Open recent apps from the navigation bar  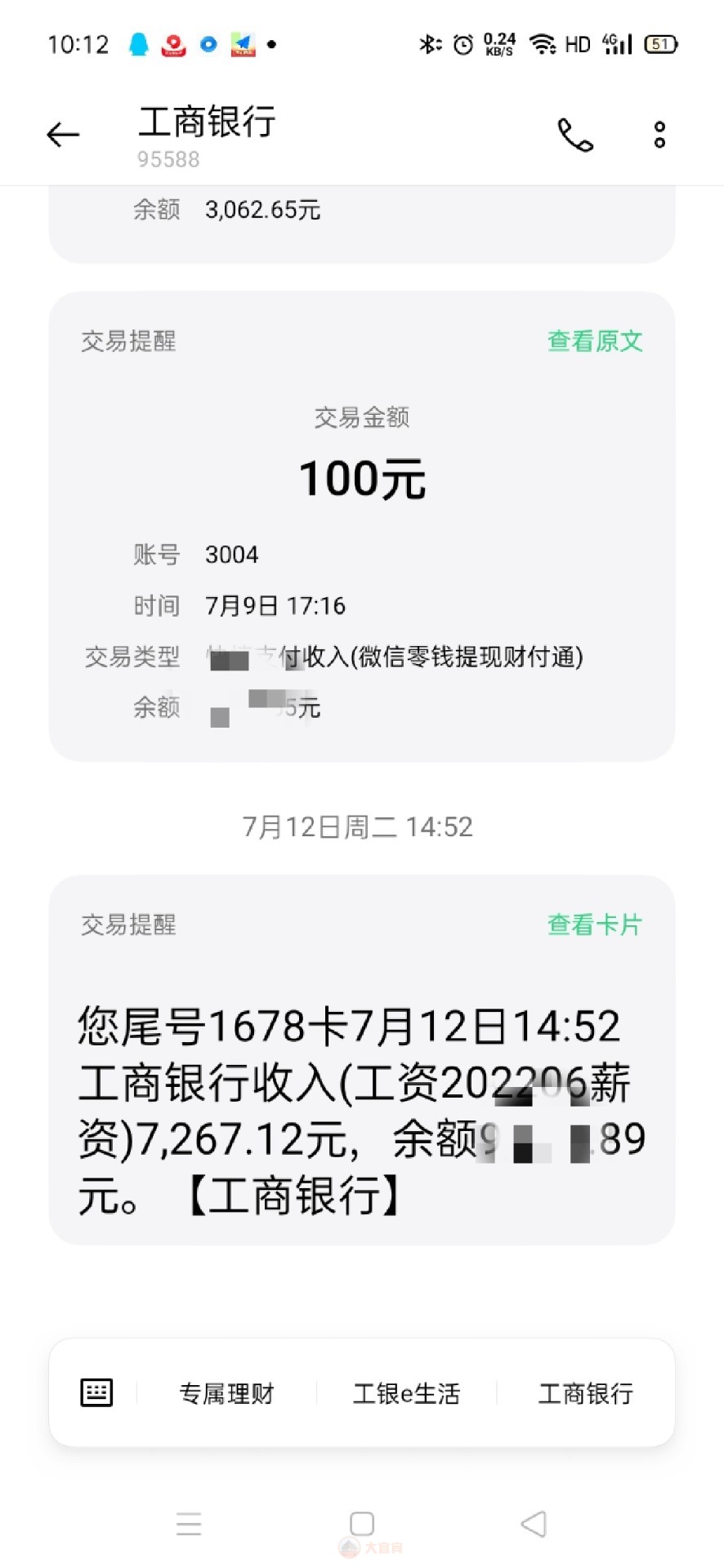pyautogui.click(x=189, y=1524)
